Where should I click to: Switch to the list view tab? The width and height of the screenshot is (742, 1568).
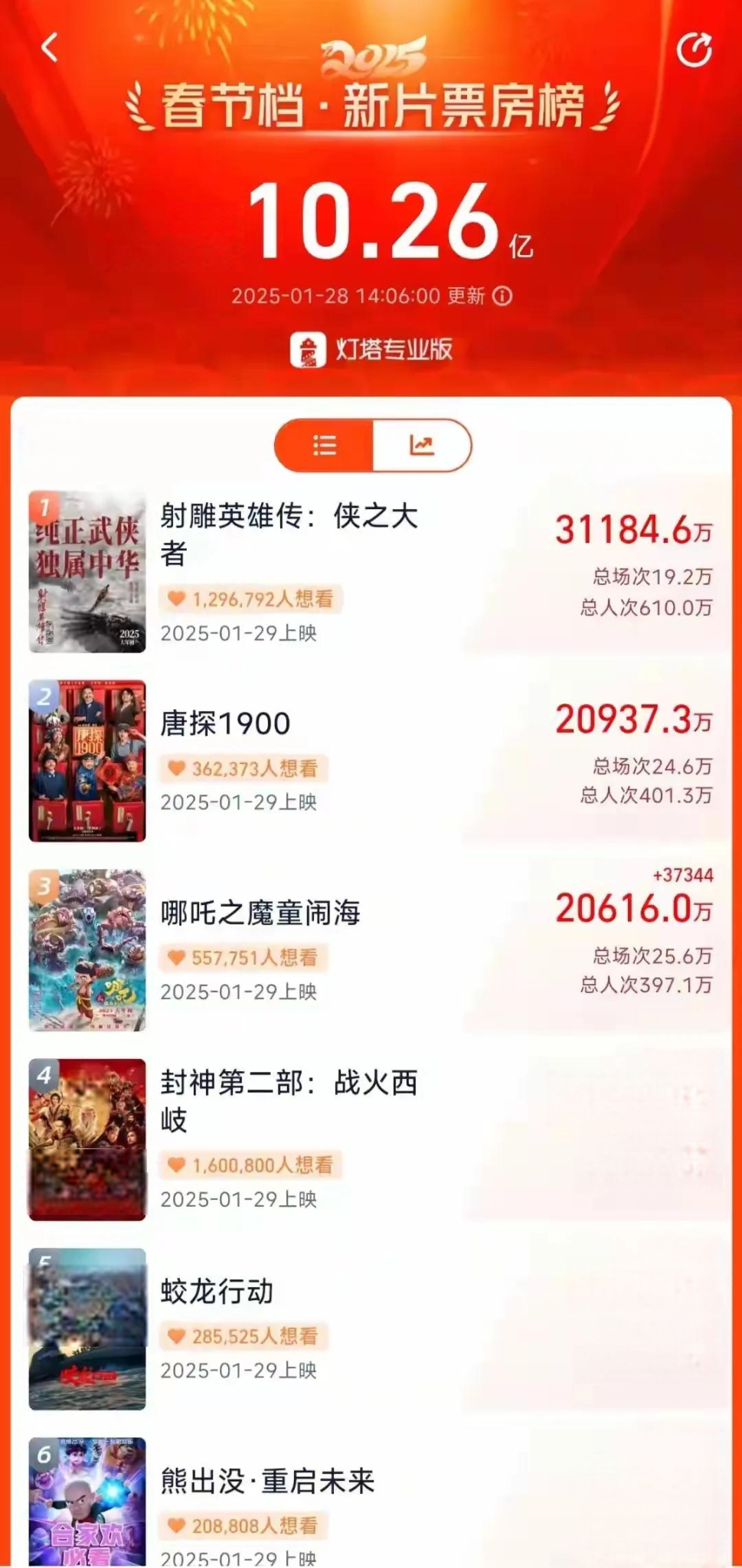(325, 445)
